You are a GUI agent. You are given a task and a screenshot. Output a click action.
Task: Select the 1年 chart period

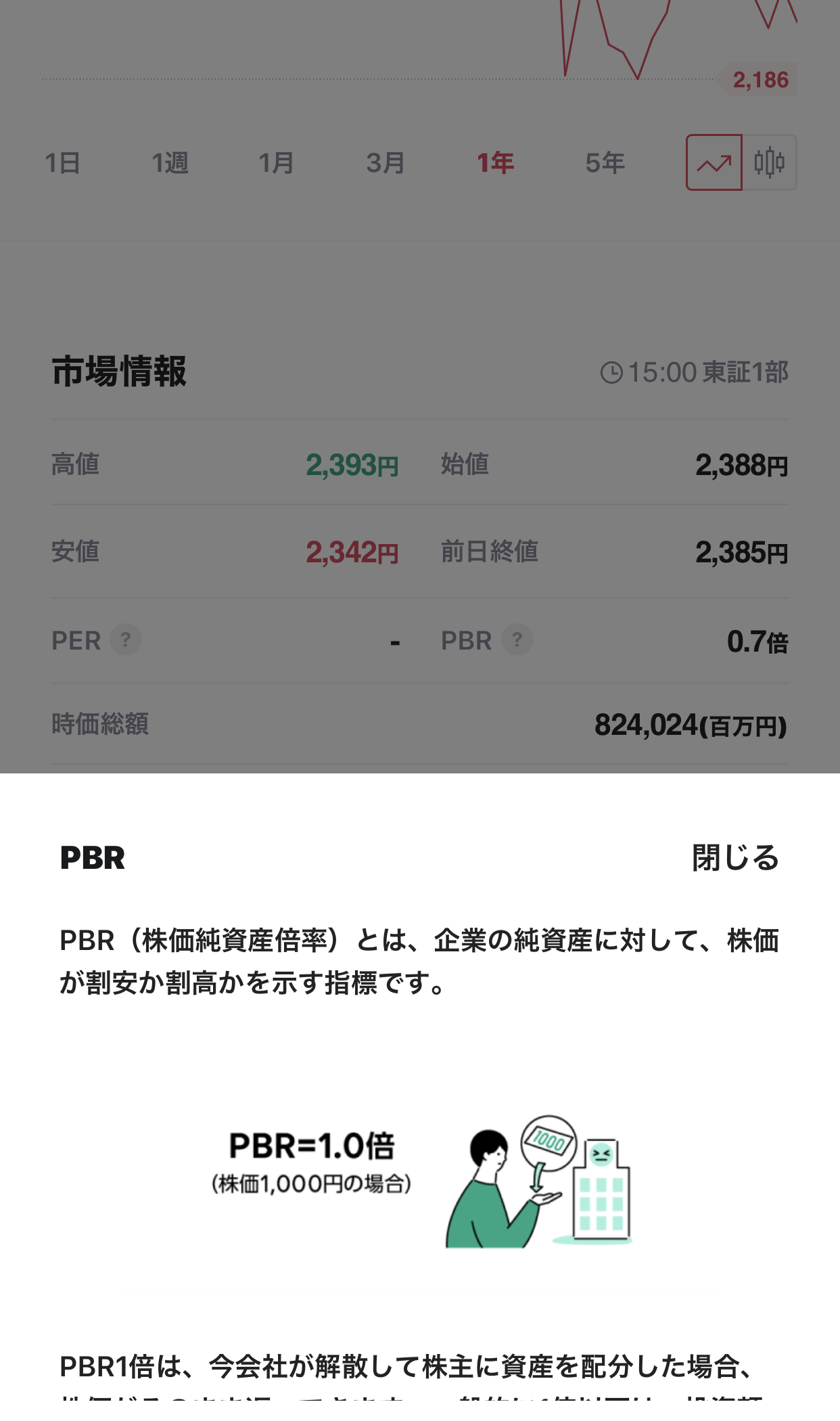[495, 163]
